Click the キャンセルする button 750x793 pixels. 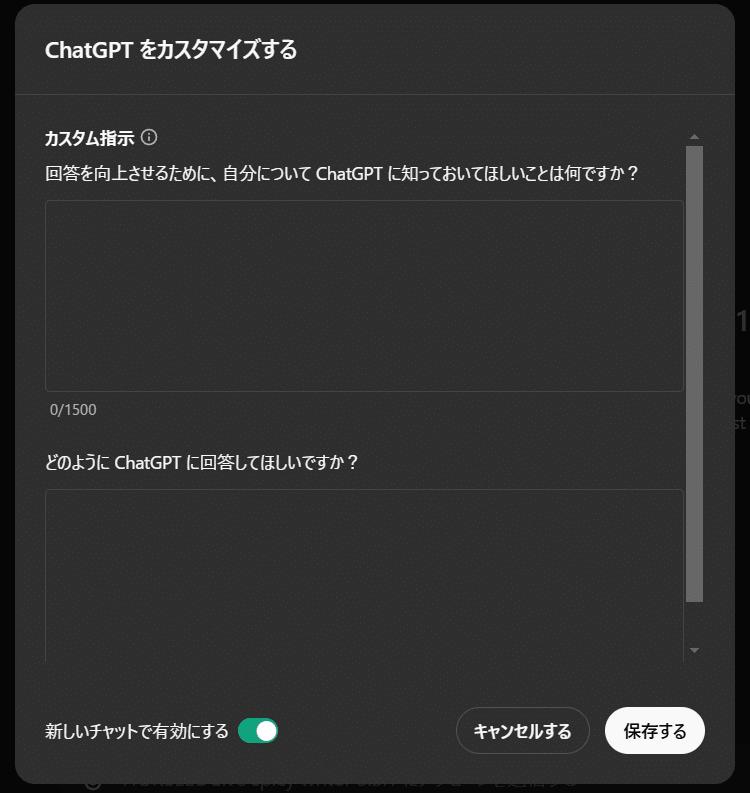[522, 730]
